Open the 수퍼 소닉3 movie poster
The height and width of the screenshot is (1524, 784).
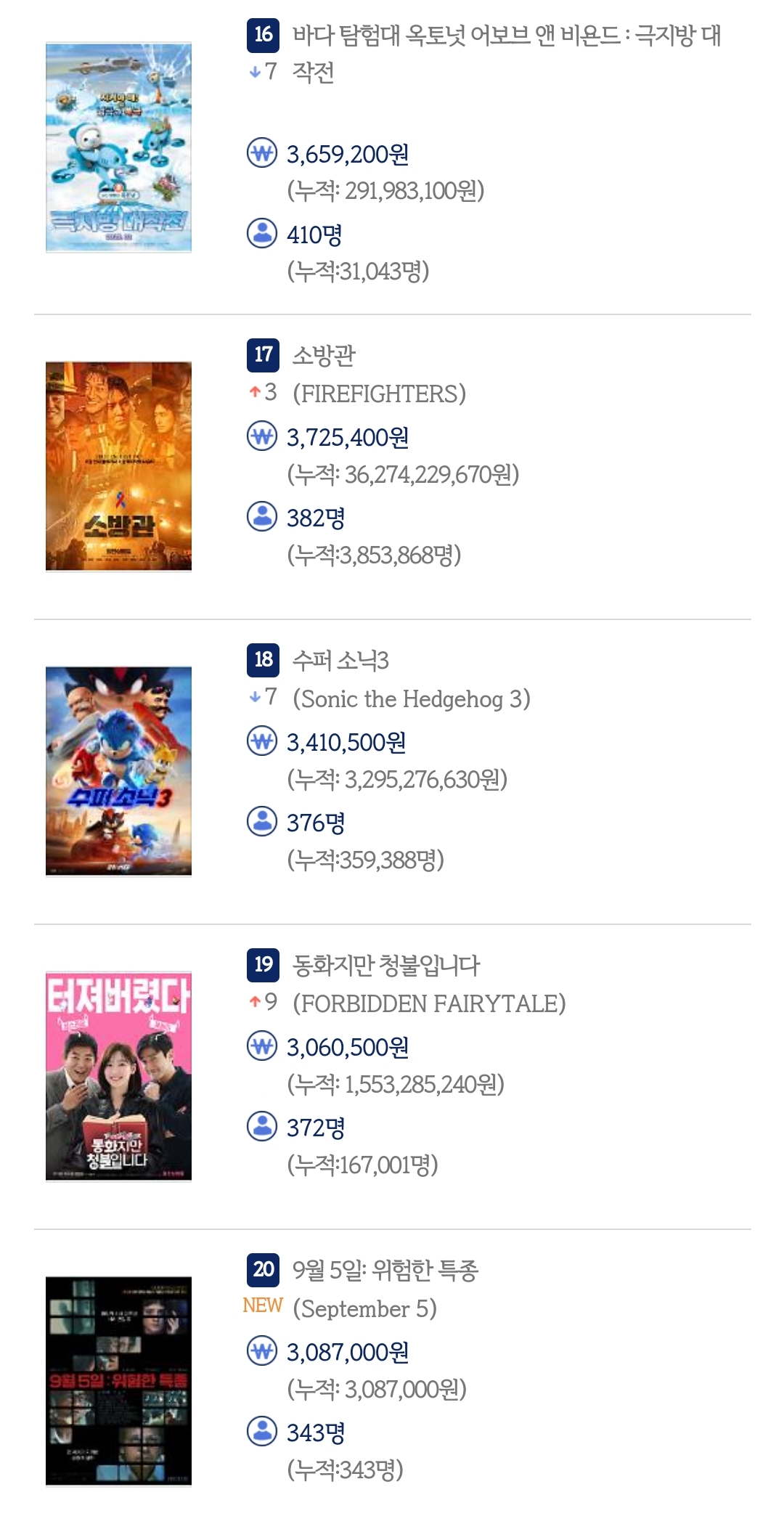pos(118,771)
